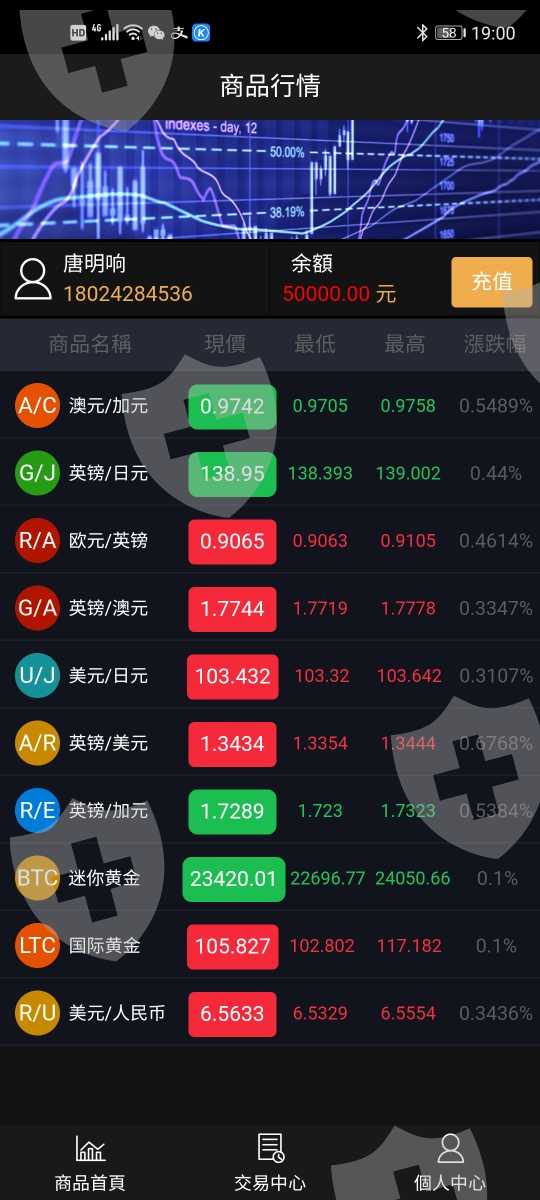Open the 国际黄金 LTC row
The width and height of the screenshot is (540, 1200).
click(270, 945)
